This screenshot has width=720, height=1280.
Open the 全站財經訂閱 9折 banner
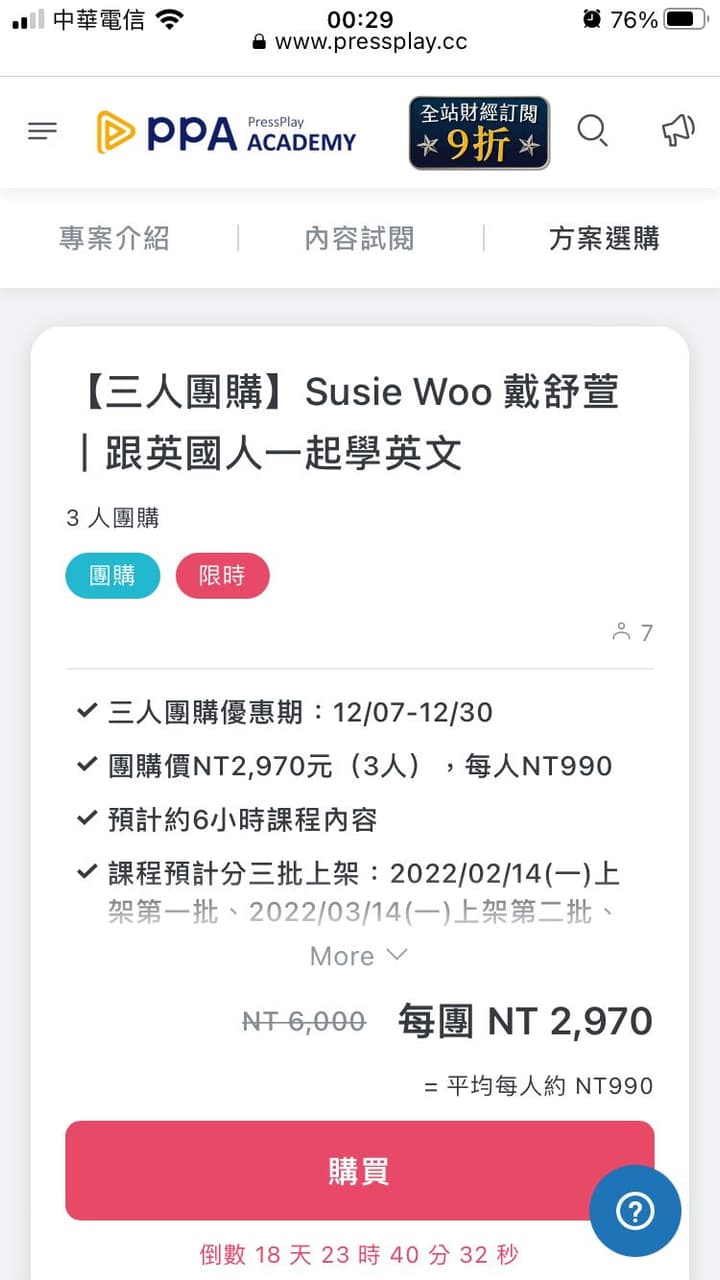coord(479,133)
